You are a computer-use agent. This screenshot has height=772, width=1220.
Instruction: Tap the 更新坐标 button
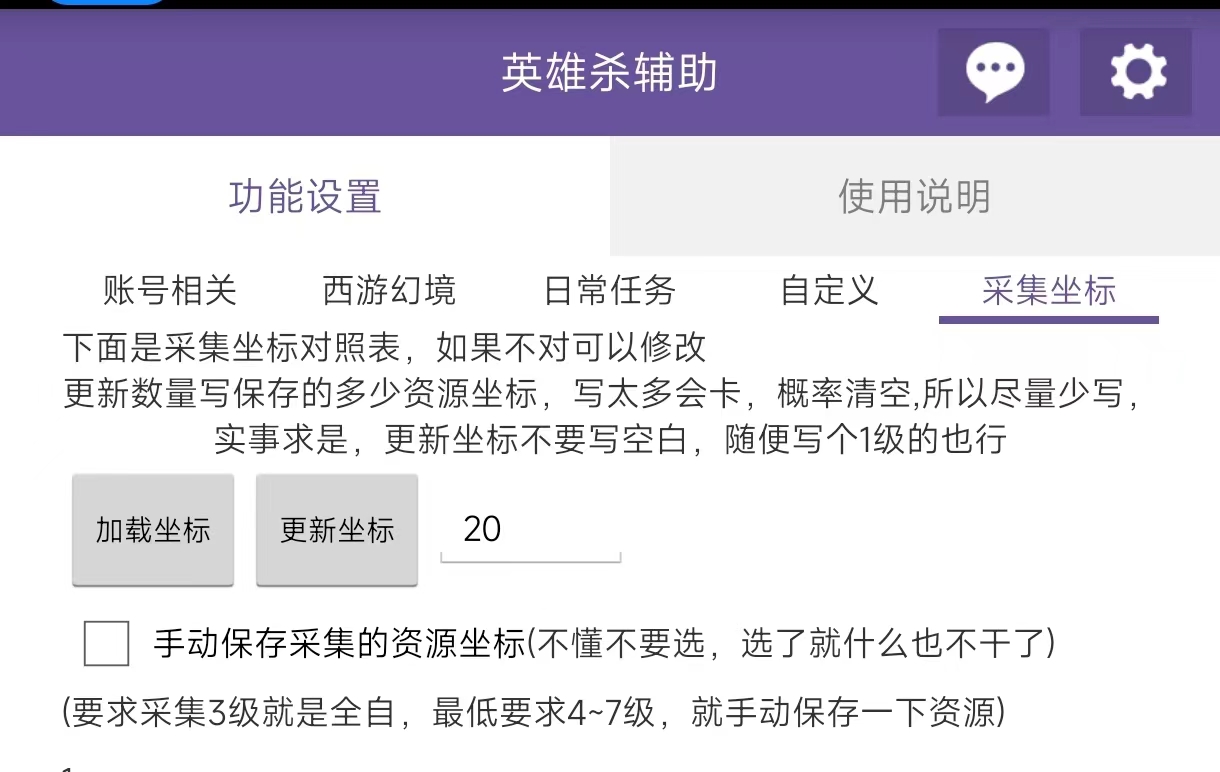click(337, 529)
